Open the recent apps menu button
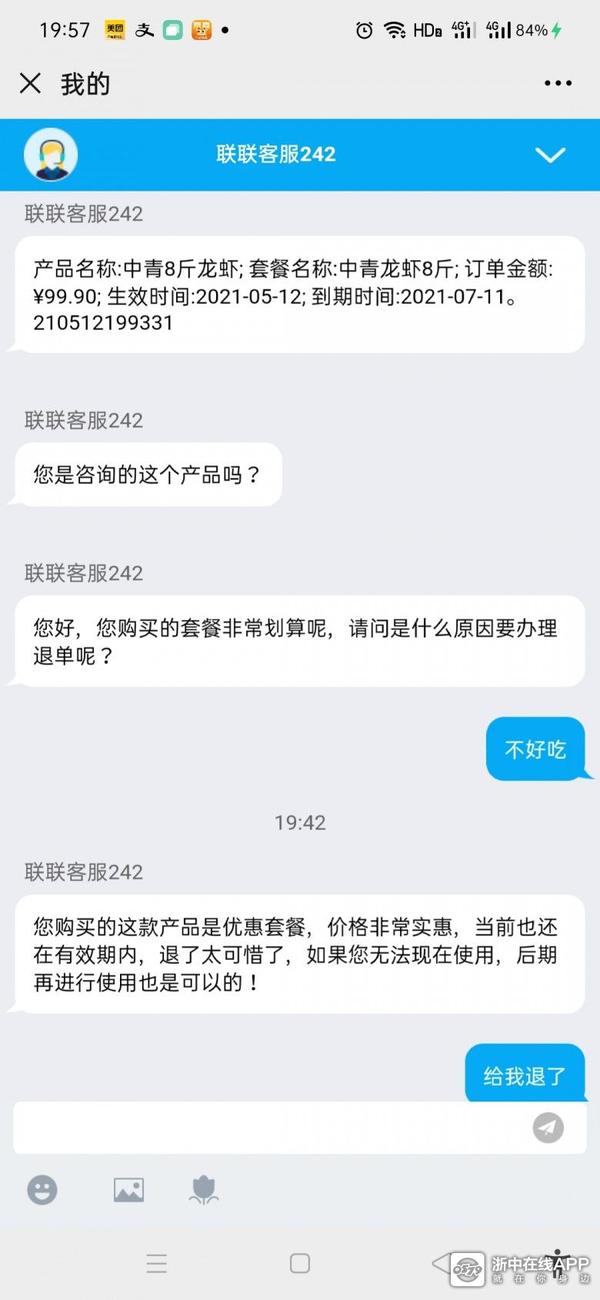The image size is (600, 1300). click(157, 1263)
